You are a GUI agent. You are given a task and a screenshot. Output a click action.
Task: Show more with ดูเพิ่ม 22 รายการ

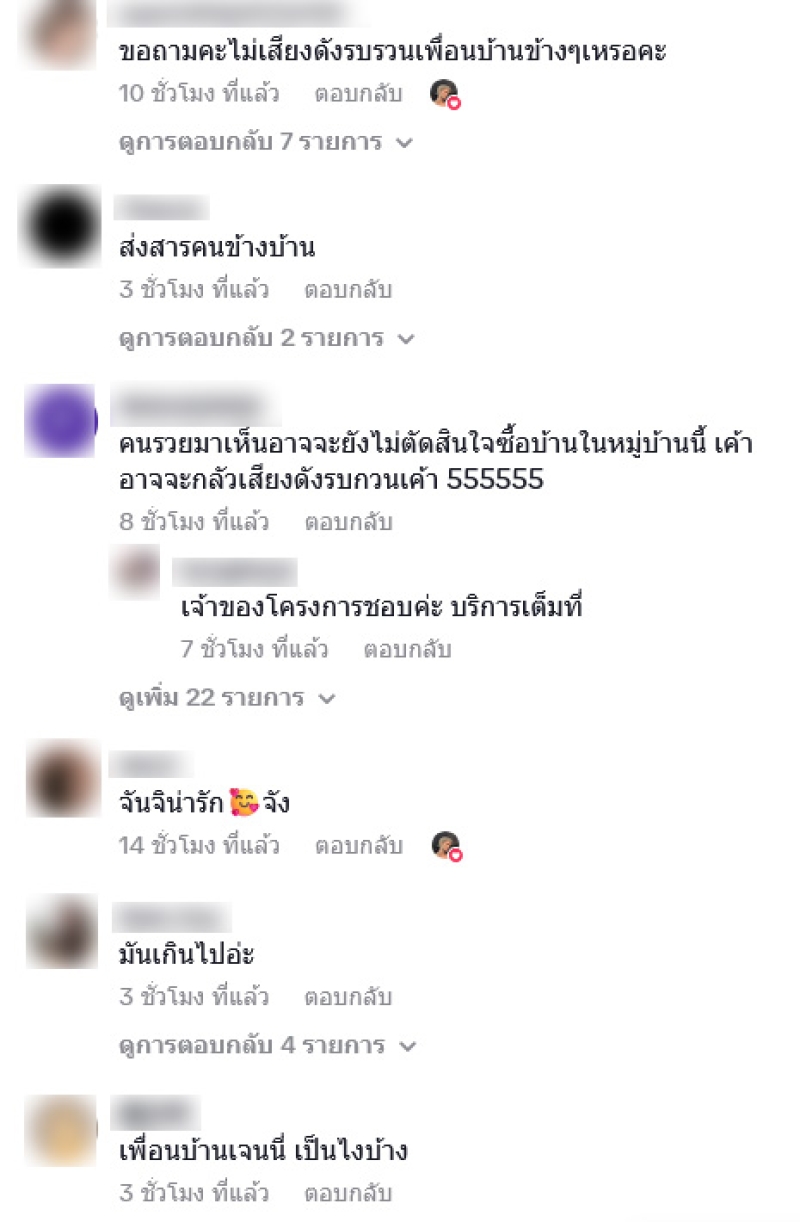pos(226,698)
